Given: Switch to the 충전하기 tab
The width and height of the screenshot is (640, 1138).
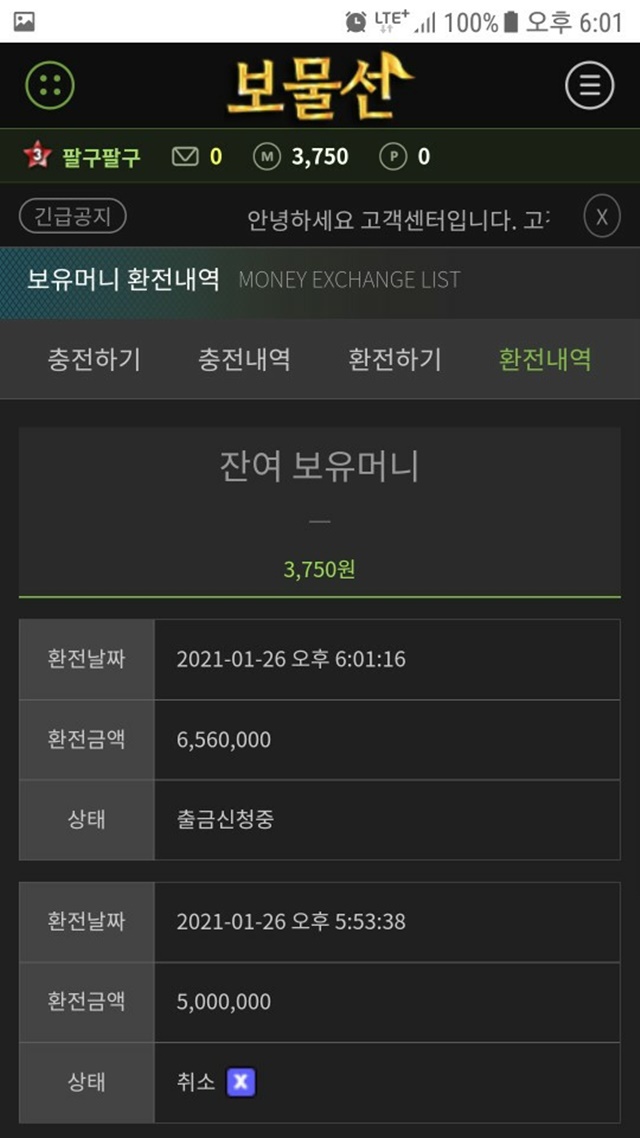Looking at the screenshot, I should [94, 359].
